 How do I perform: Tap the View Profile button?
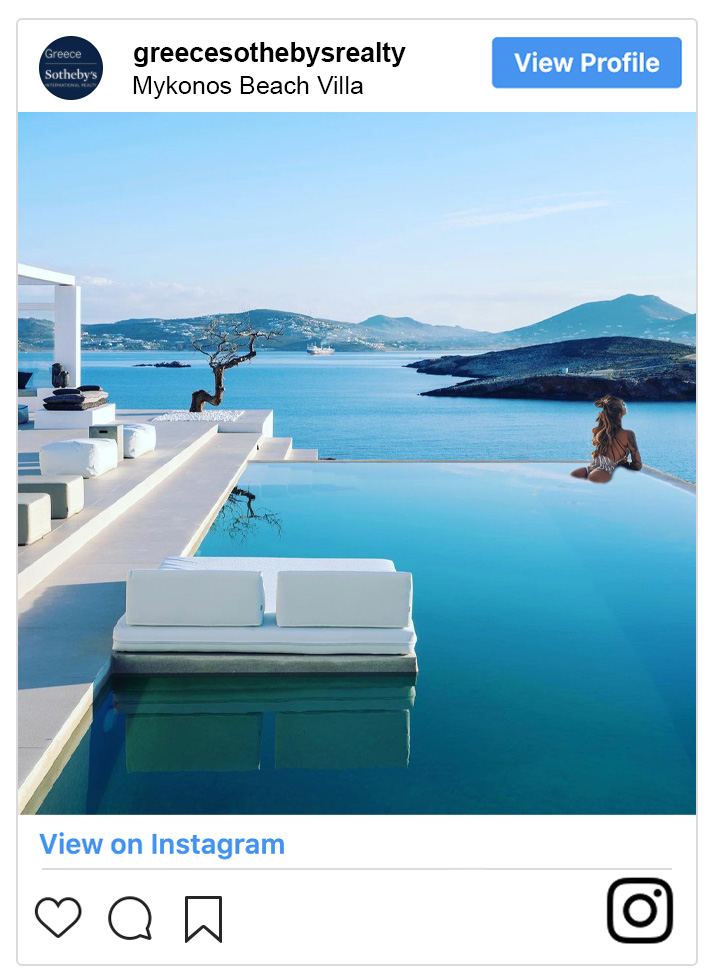pos(586,63)
